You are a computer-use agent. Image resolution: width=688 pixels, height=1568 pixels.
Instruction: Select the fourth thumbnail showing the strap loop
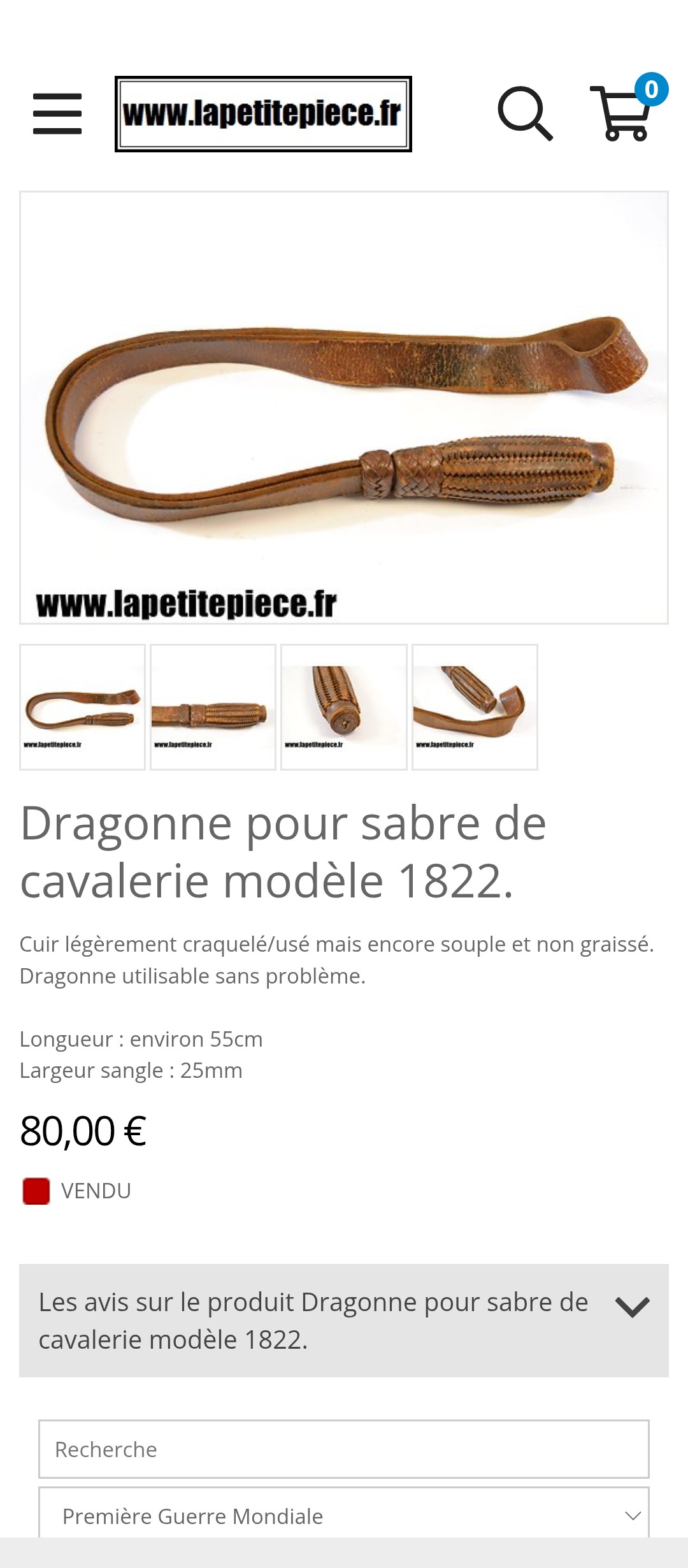point(475,707)
